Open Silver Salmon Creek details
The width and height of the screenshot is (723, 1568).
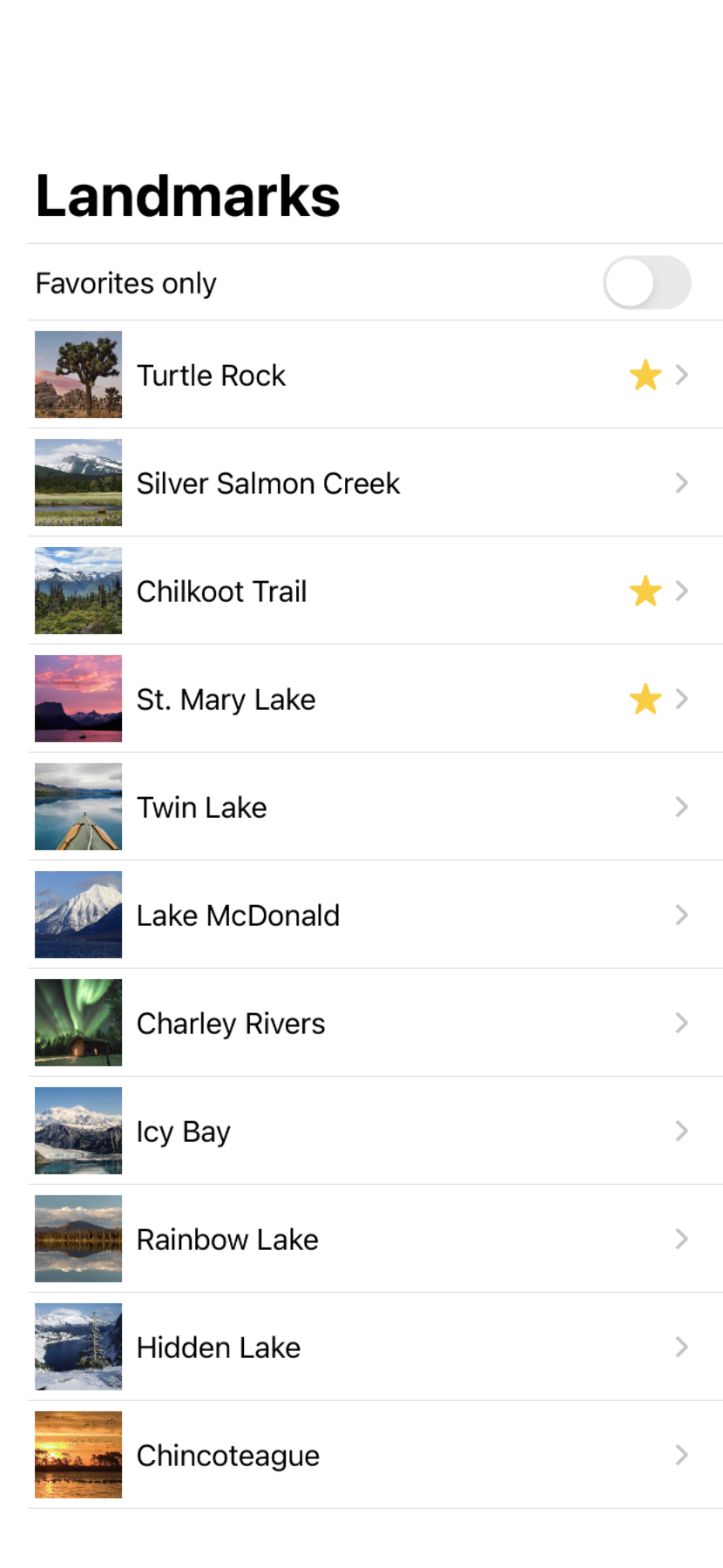[375, 483]
